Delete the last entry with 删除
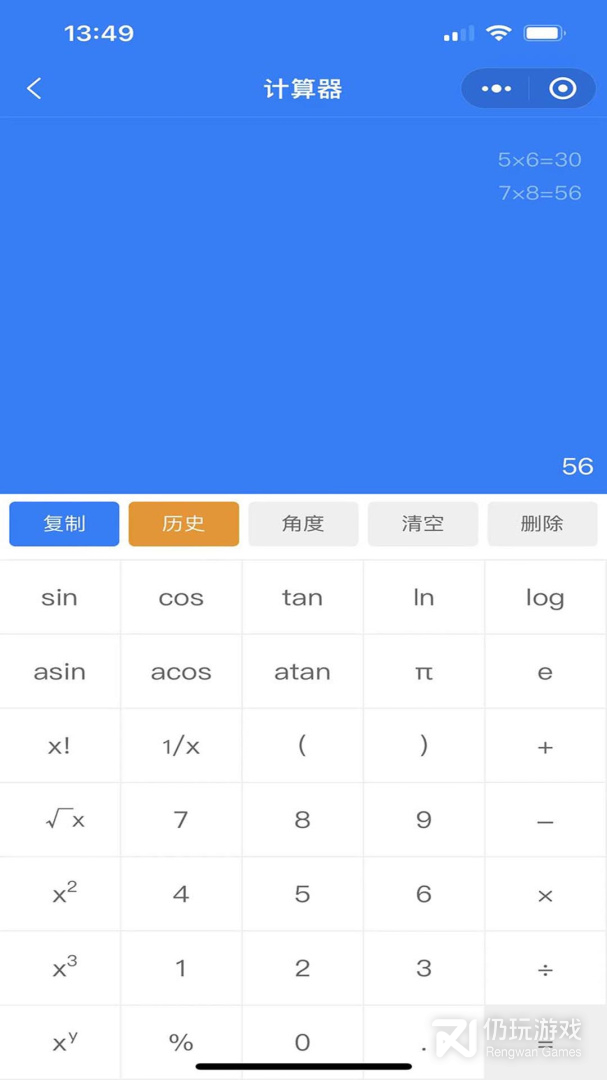This screenshot has width=607, height=1080. [x=542, y=524]
